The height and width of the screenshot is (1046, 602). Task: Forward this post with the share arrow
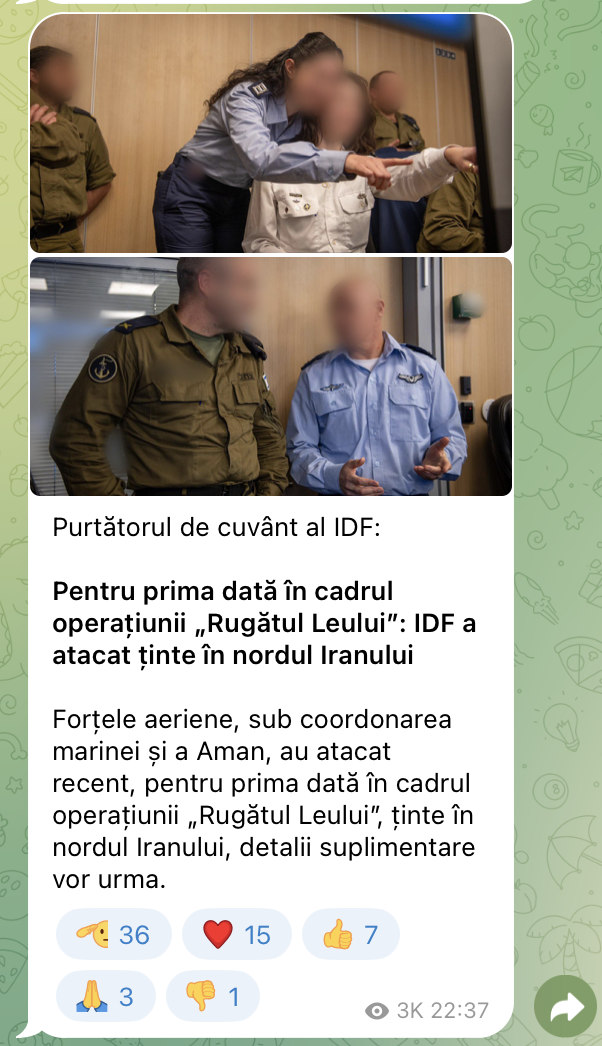(565, 1007)
